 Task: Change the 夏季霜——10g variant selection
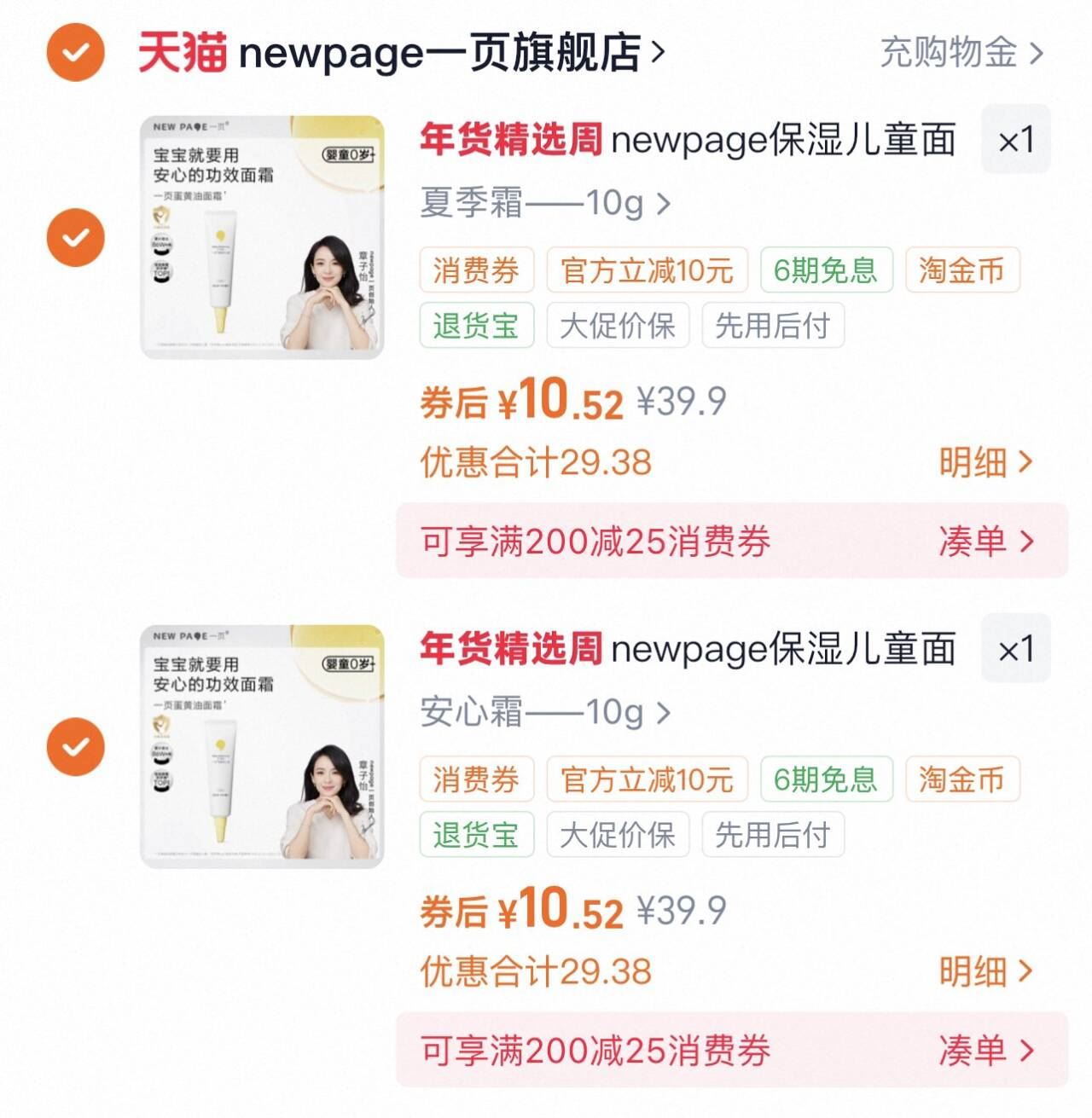click(546, 203)
